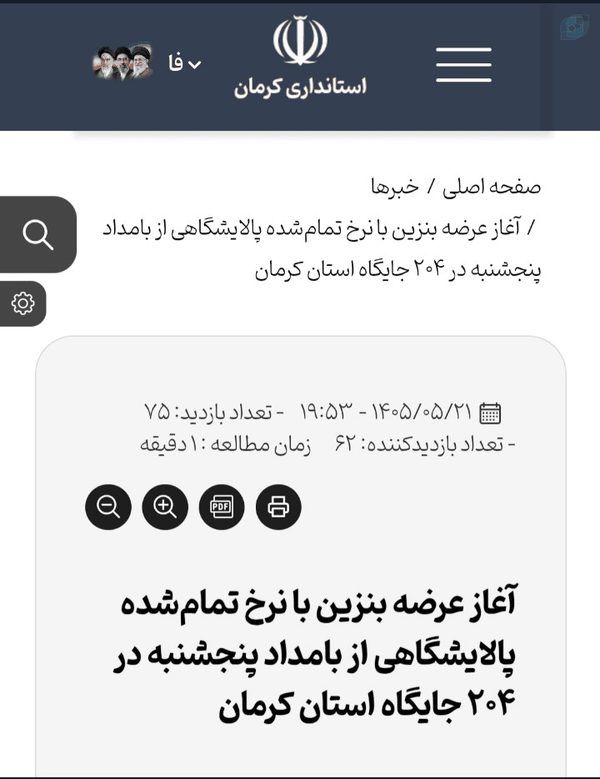This screenshot has width=600, height=779.
Task: Open the فا language dropdown
Action: [x=185, y=64]
